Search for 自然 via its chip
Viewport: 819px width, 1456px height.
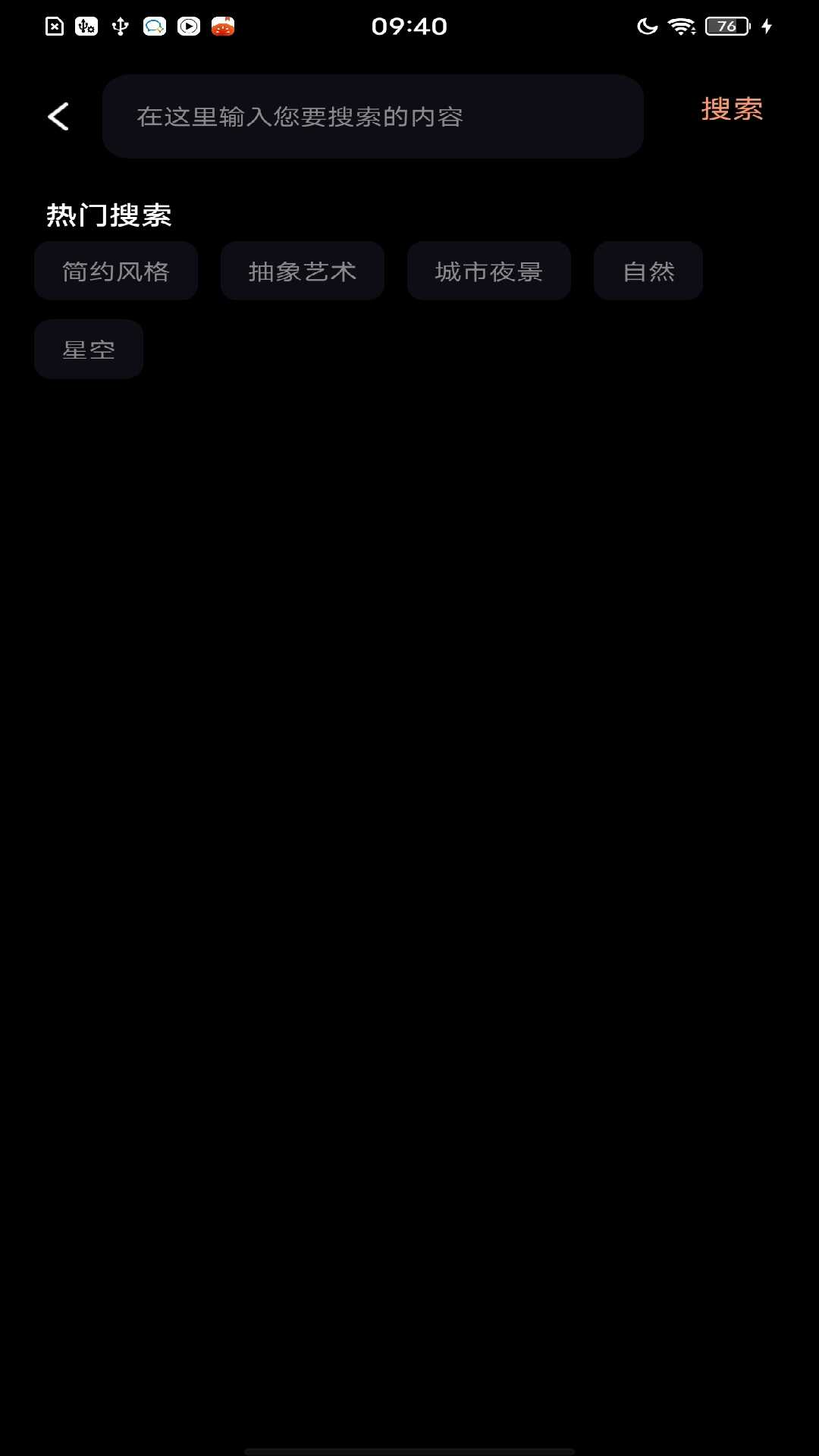(x=648, y=271)
